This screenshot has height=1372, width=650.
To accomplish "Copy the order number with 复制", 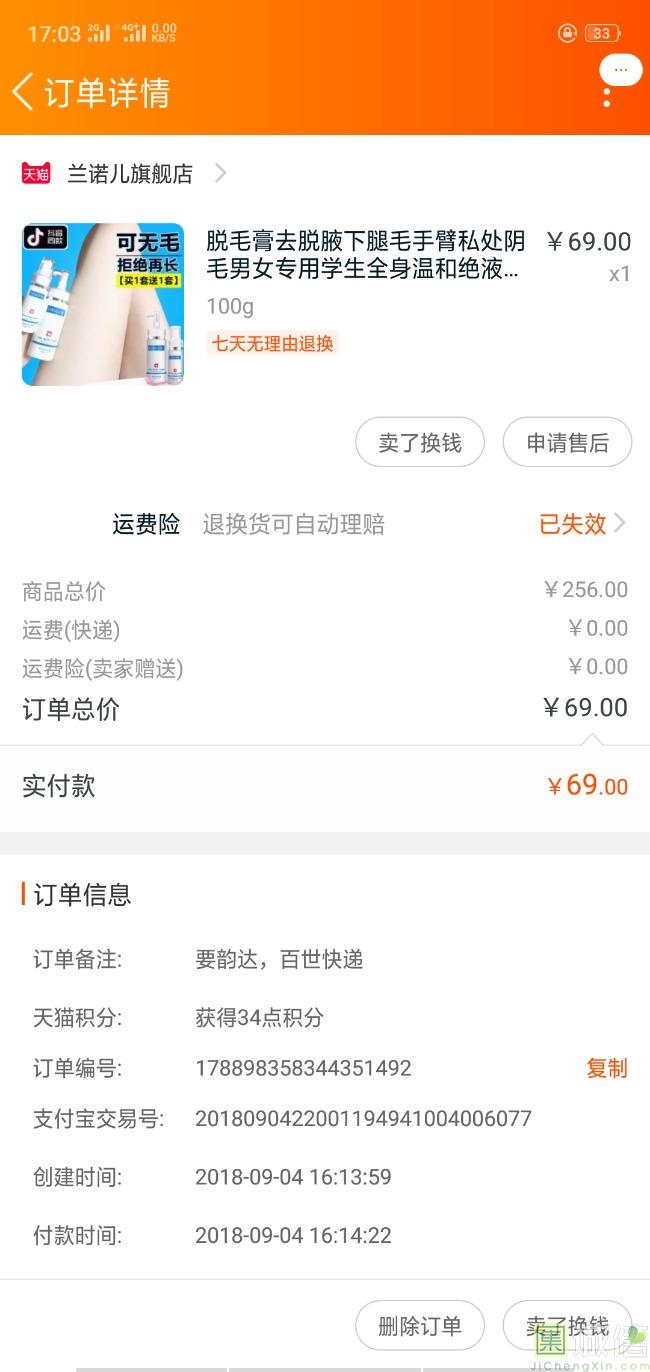I will point(606,1068).
